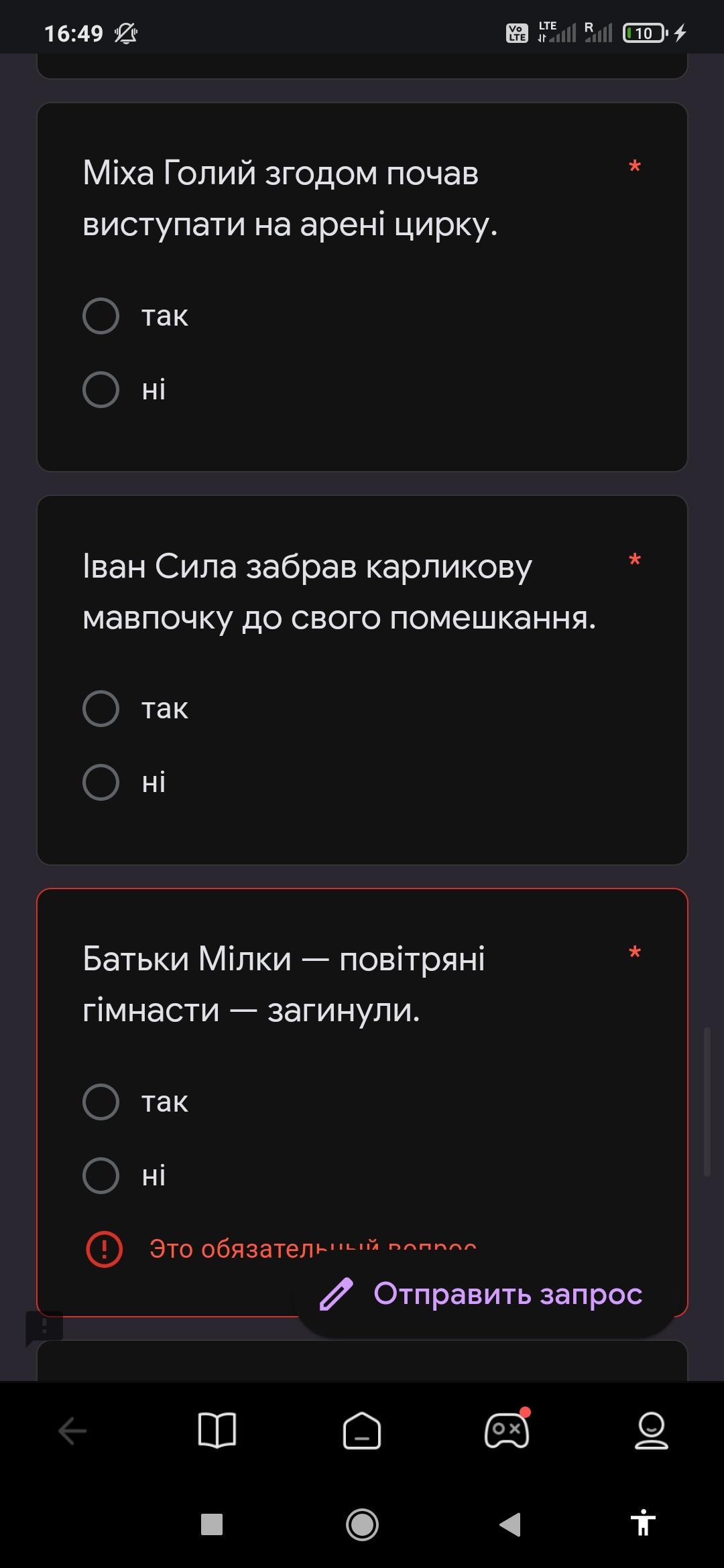Viewport: 724px width, 1568px height.
Task: Mark 'так' for Батьки Мілки question
Action: [101, 1102]
